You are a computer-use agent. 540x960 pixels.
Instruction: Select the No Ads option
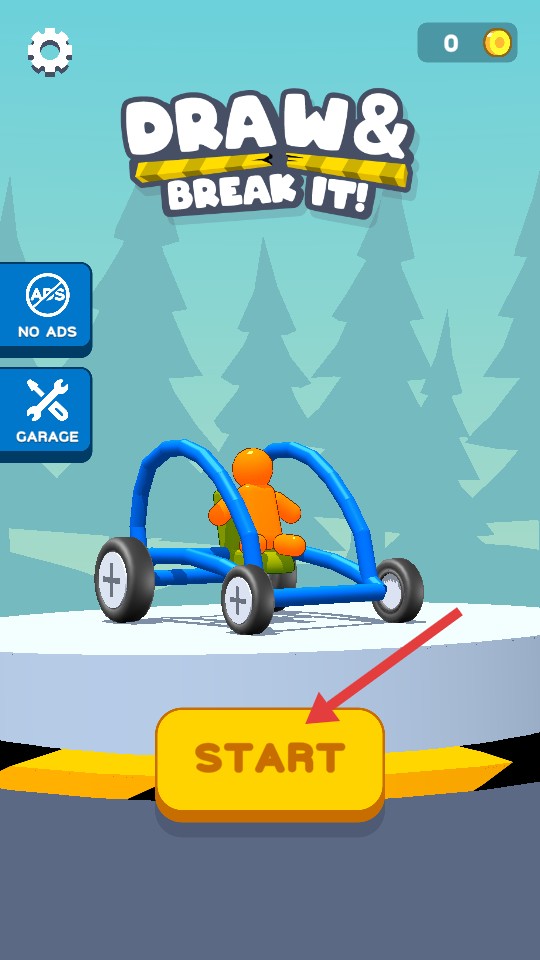coord(45,309)
